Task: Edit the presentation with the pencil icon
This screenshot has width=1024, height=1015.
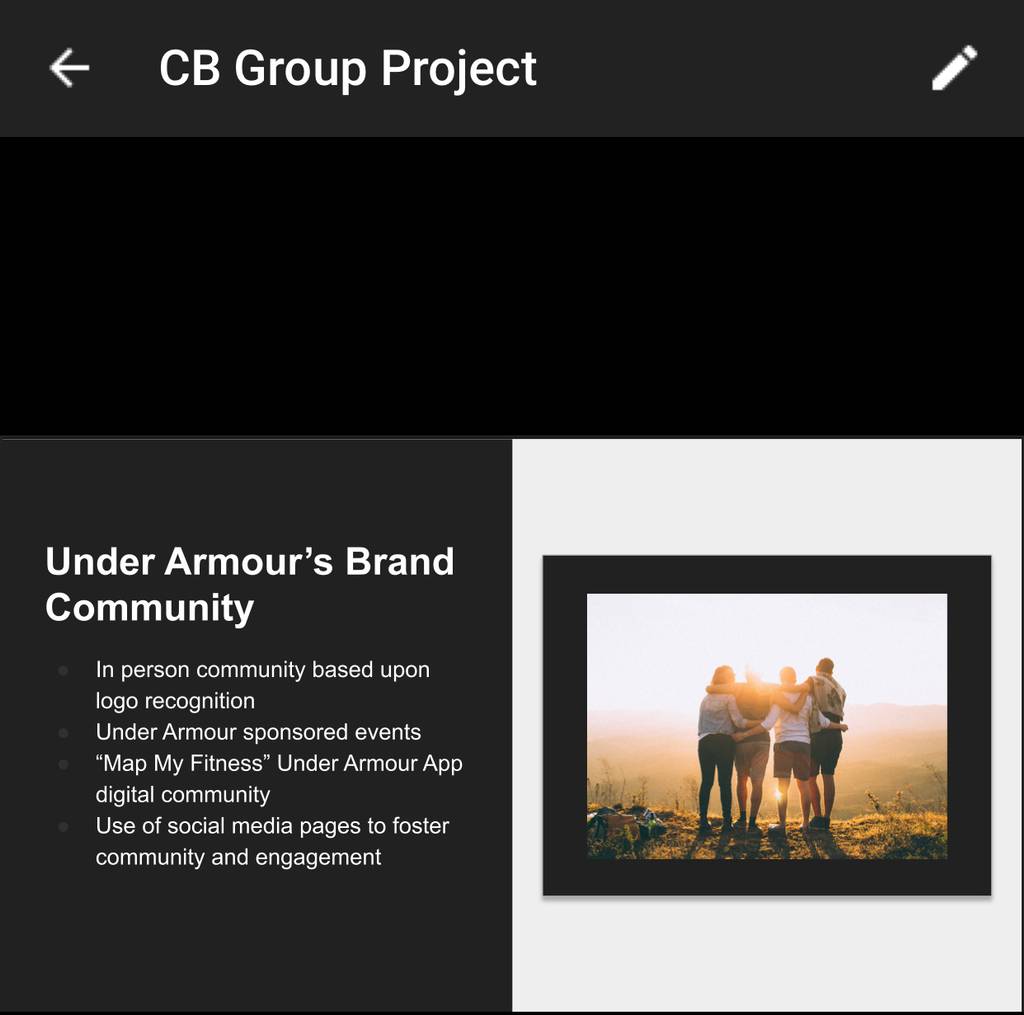Action: pos(954,67)
